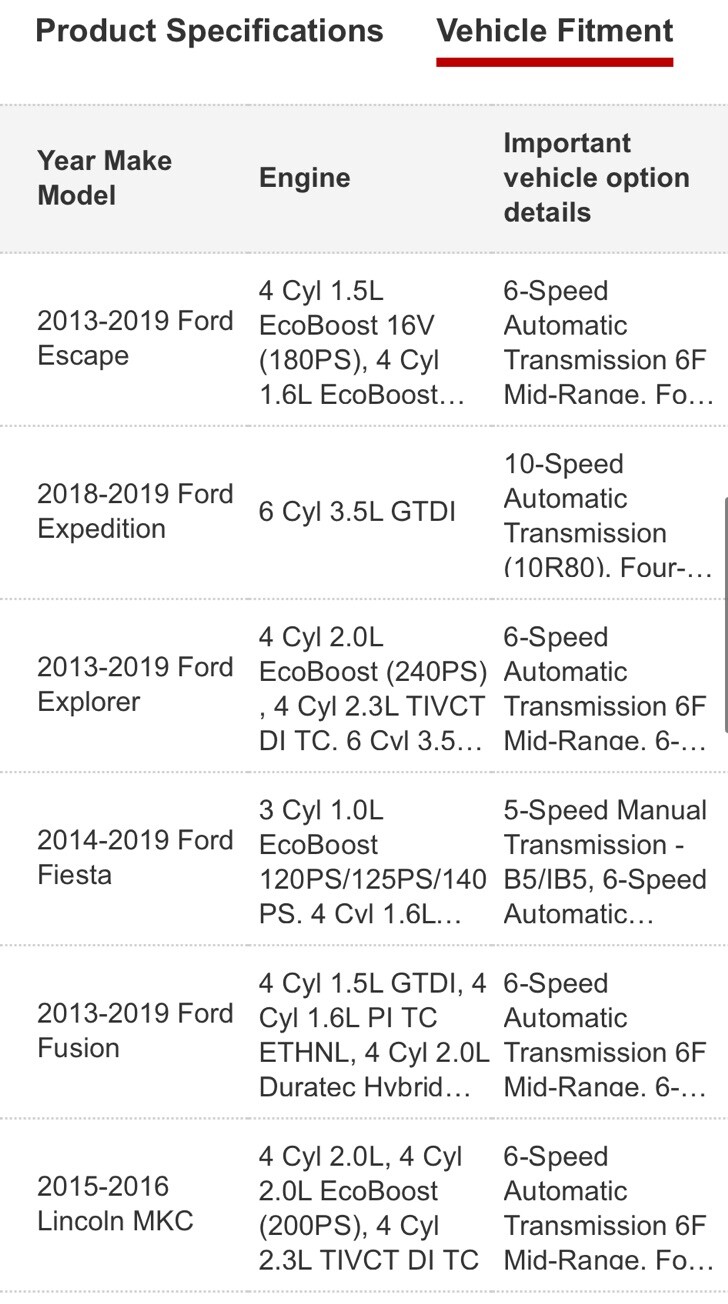
Task: Switch to the Product Specifications tab
Action: pos(209,31)
